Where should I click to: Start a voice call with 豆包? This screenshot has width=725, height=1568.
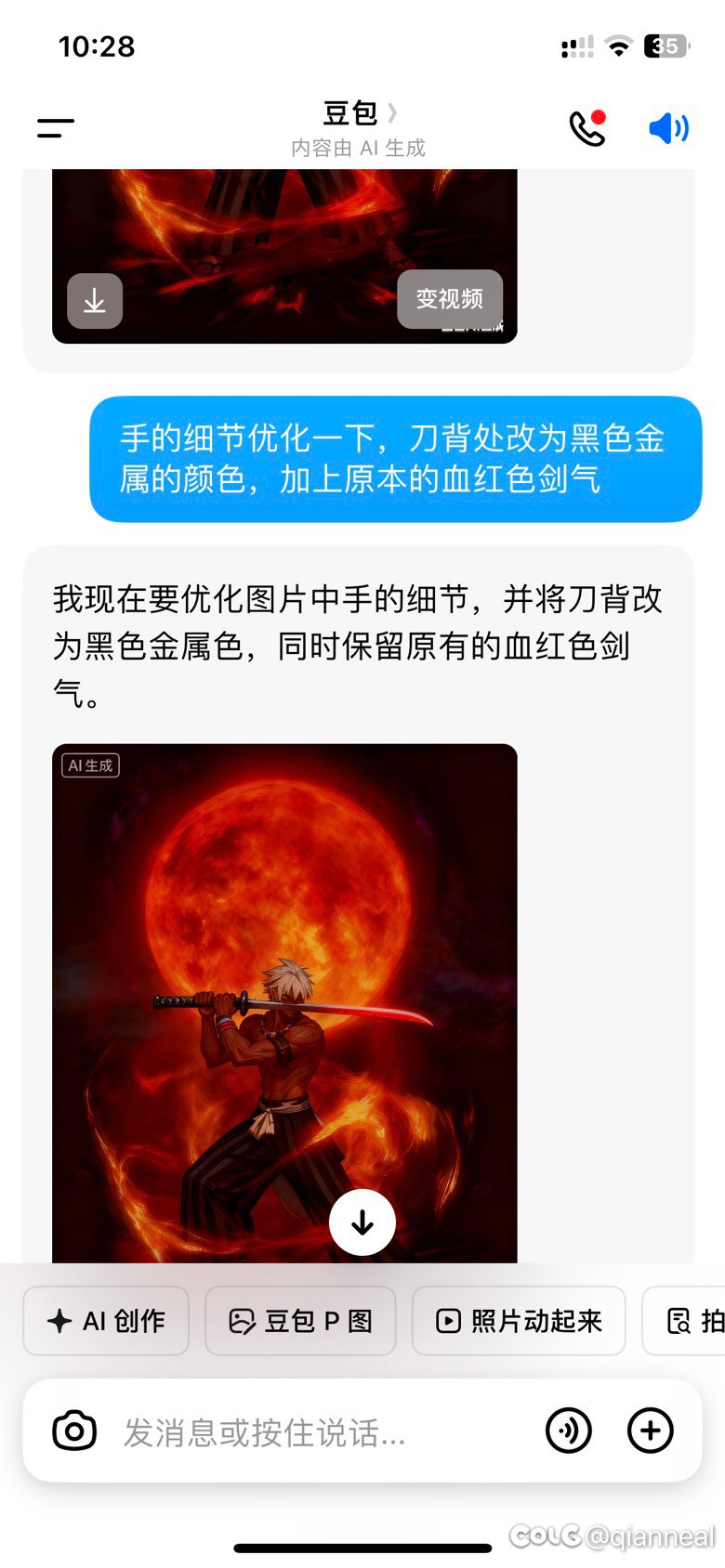[x=587, y=128]
